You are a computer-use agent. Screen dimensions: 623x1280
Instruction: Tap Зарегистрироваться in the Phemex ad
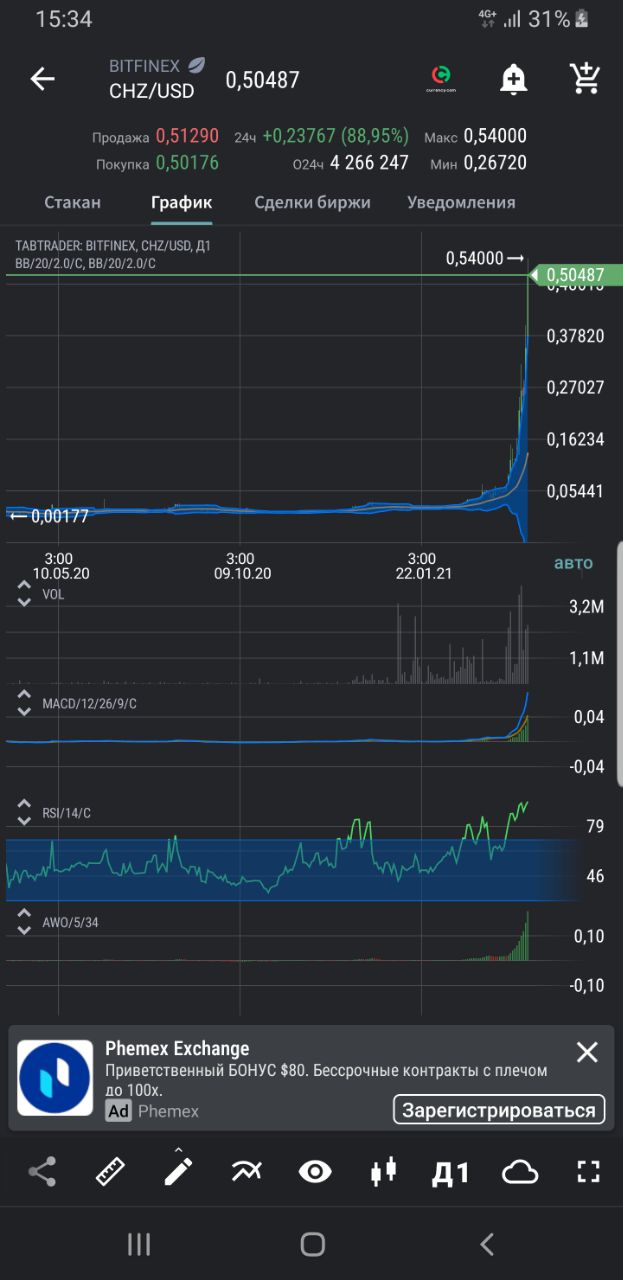click(499, 1109)
